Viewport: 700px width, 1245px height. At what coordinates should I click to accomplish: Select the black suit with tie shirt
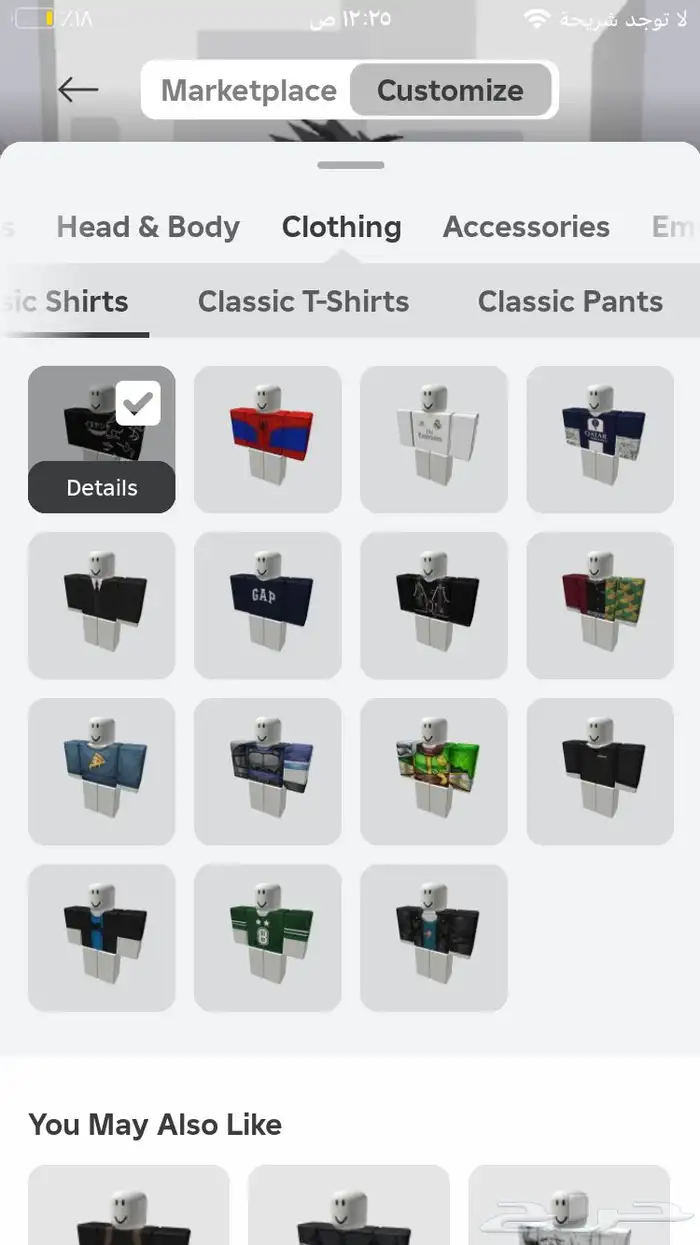(x=102, y=606)
